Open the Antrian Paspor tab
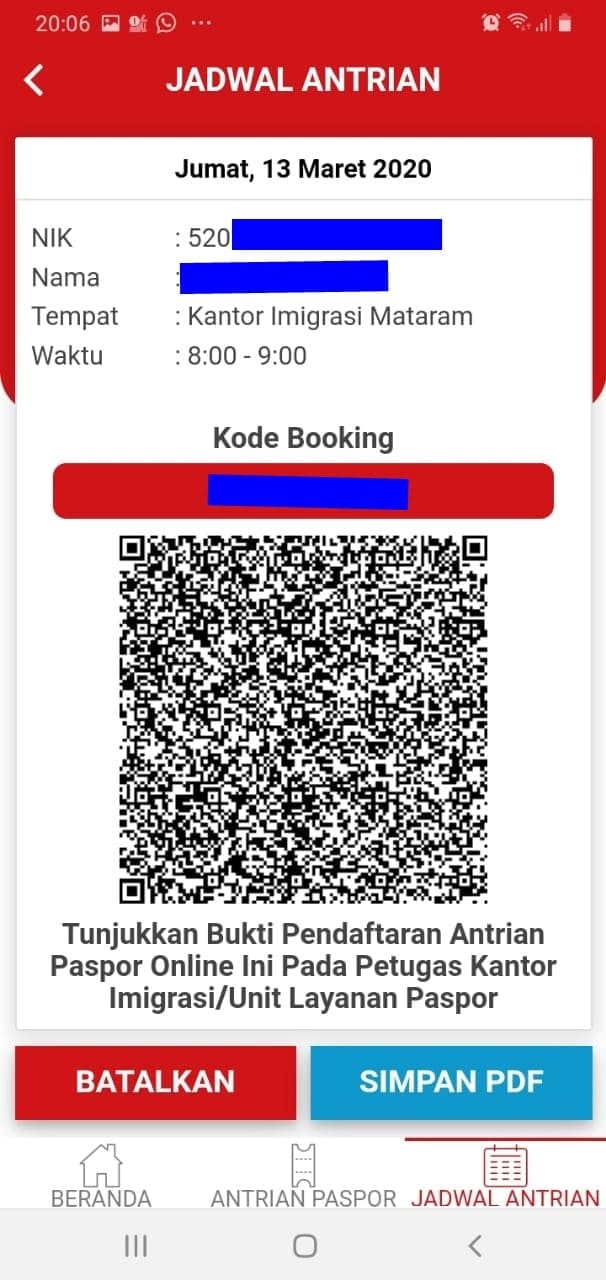606x1280 pixels. tap(303, 1176)
